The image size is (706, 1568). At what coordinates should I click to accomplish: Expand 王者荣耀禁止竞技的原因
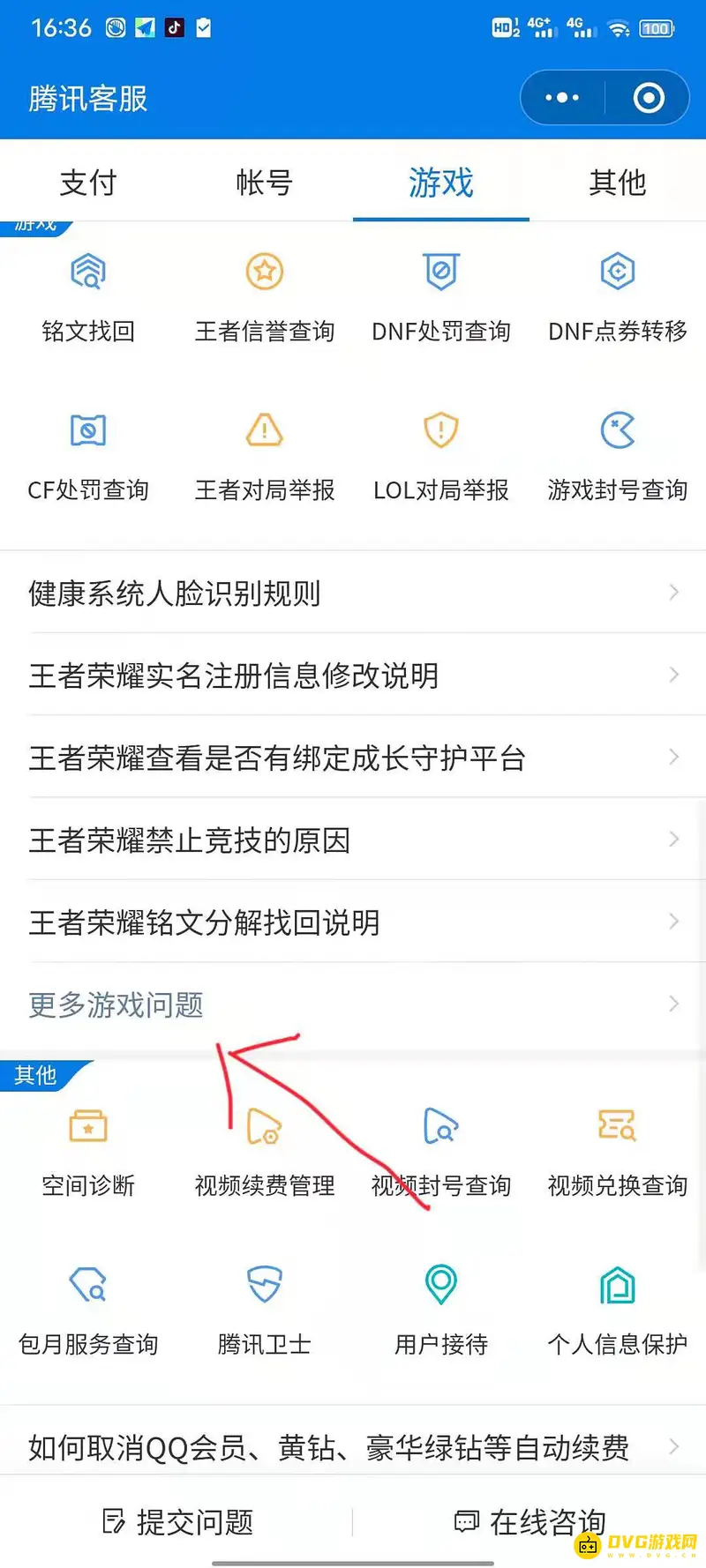[x=353, y=840]
